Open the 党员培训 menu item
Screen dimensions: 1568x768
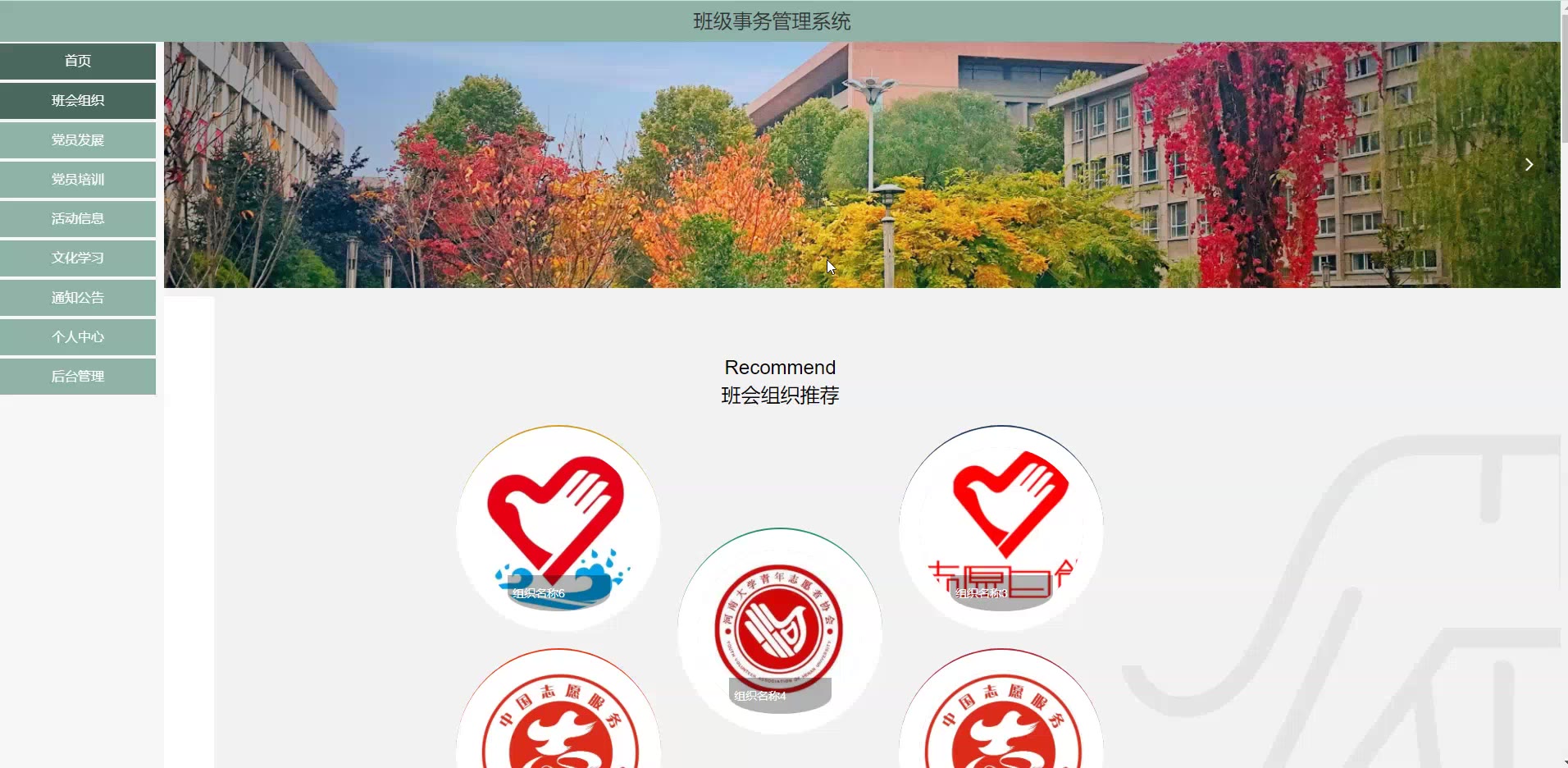tap(78, 179)
